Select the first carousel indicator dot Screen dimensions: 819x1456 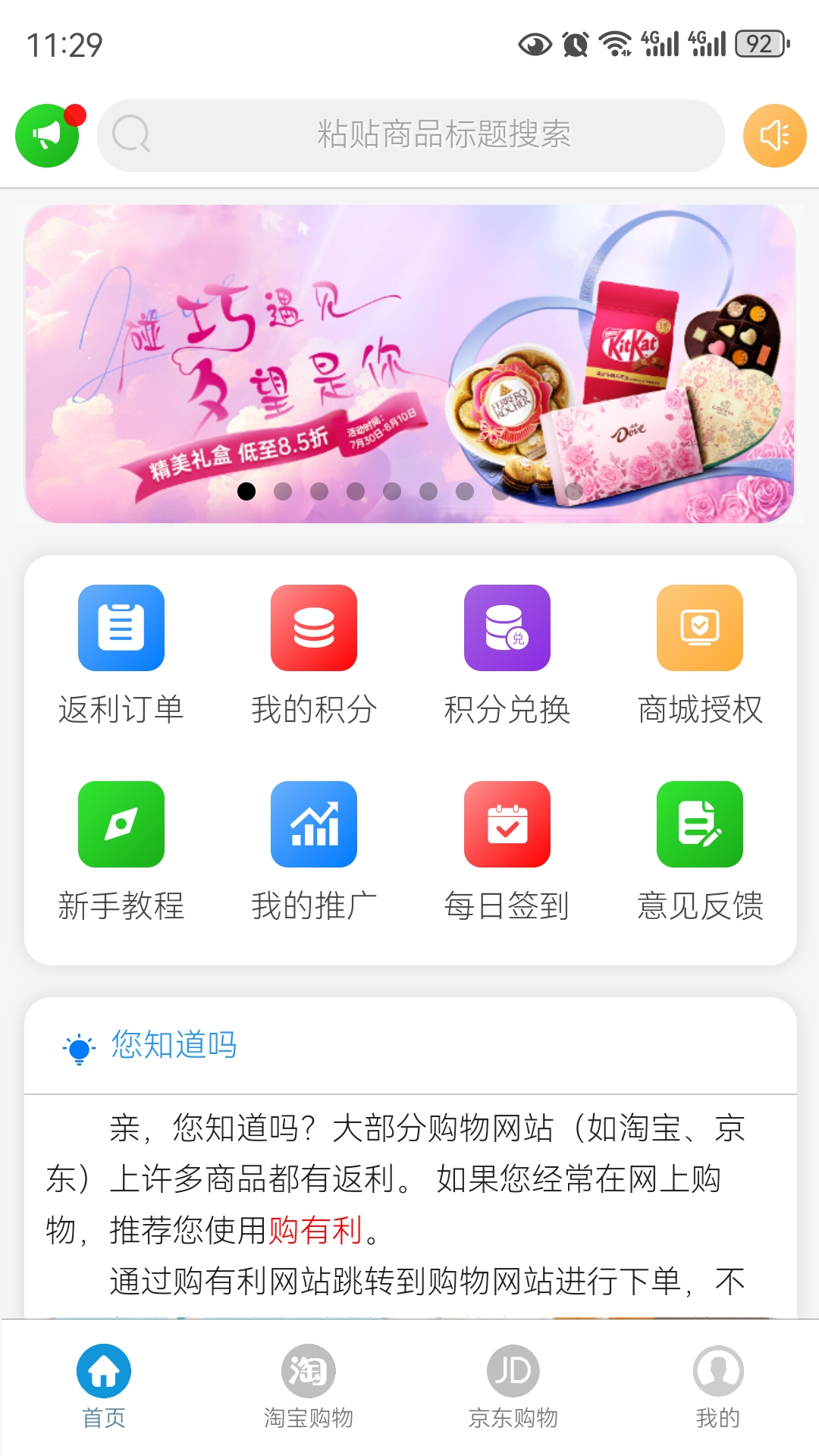point(246,492)
